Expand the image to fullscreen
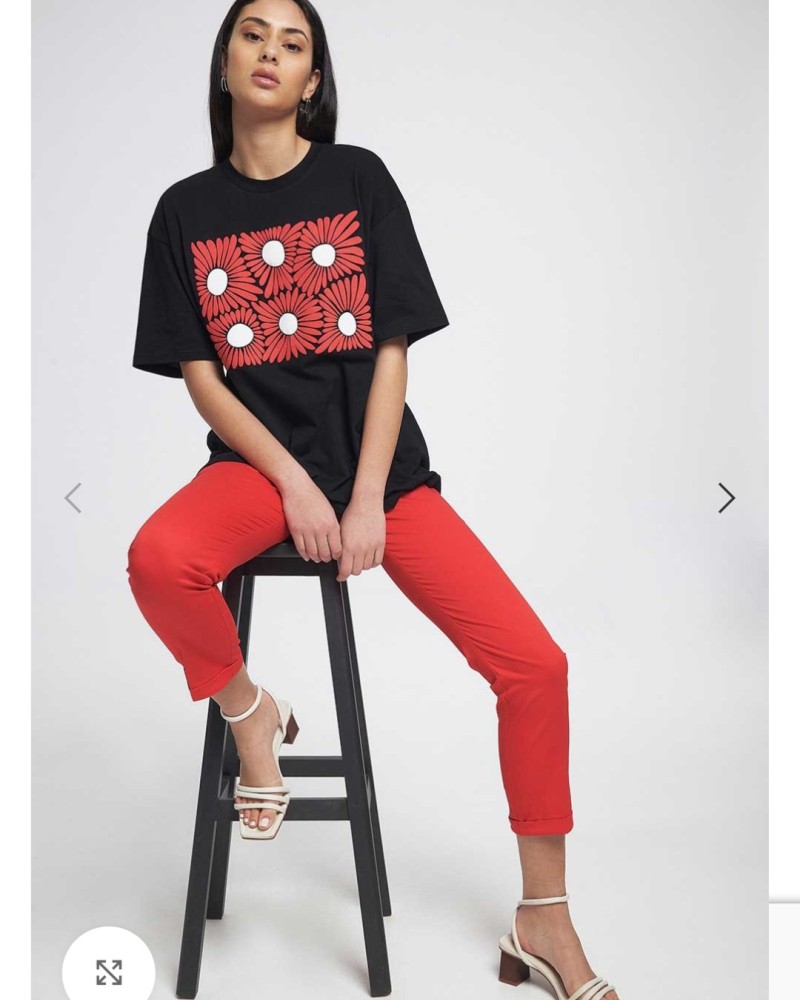Viewport: 800px width, 1000px height. point(109,971)
